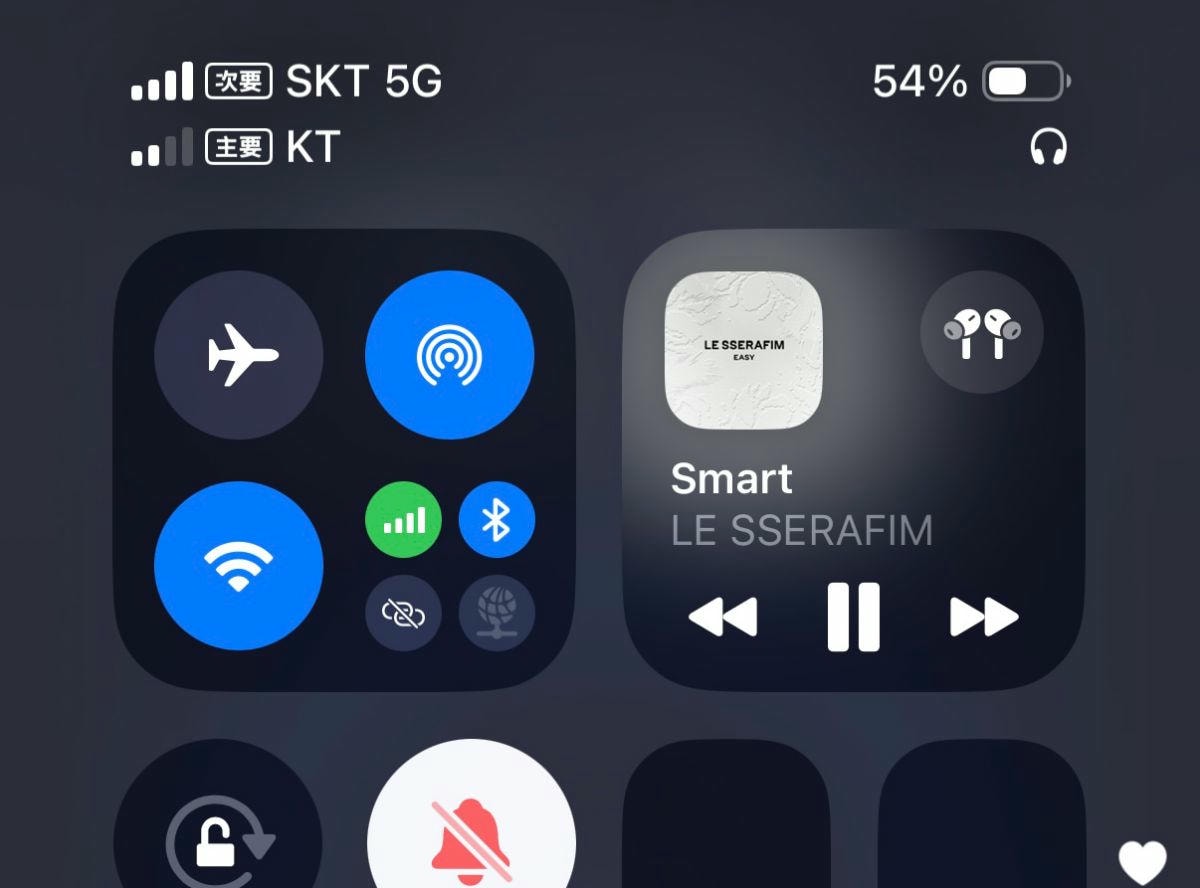Turn off cellular data
The image size is (1200, 888).
point(403,520)
